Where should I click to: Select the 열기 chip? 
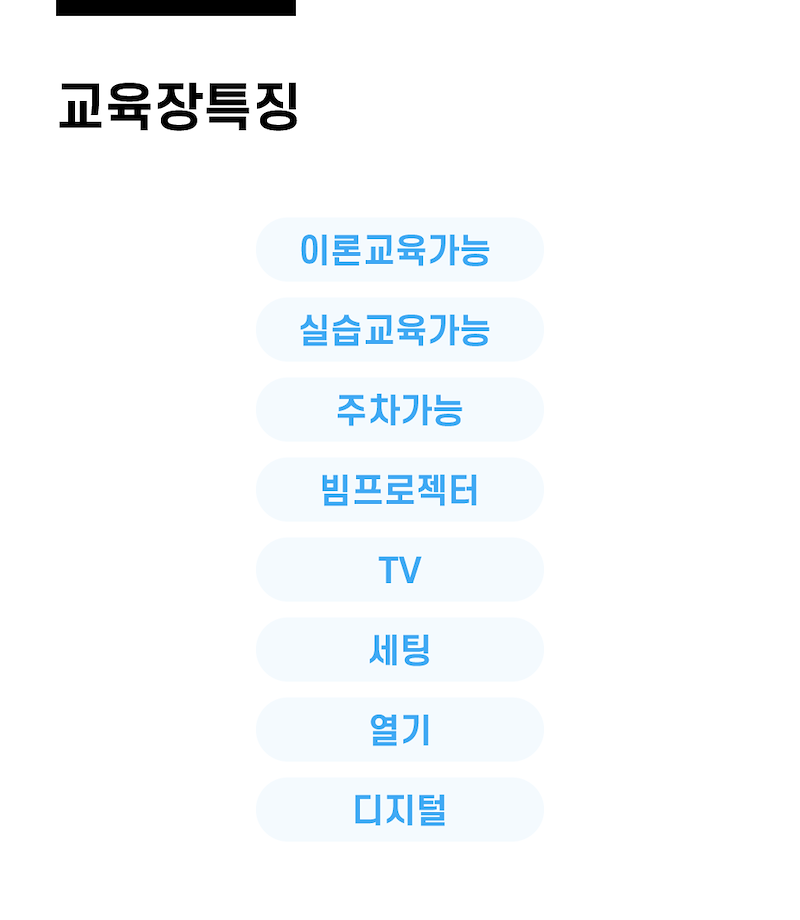pos(400,729)
